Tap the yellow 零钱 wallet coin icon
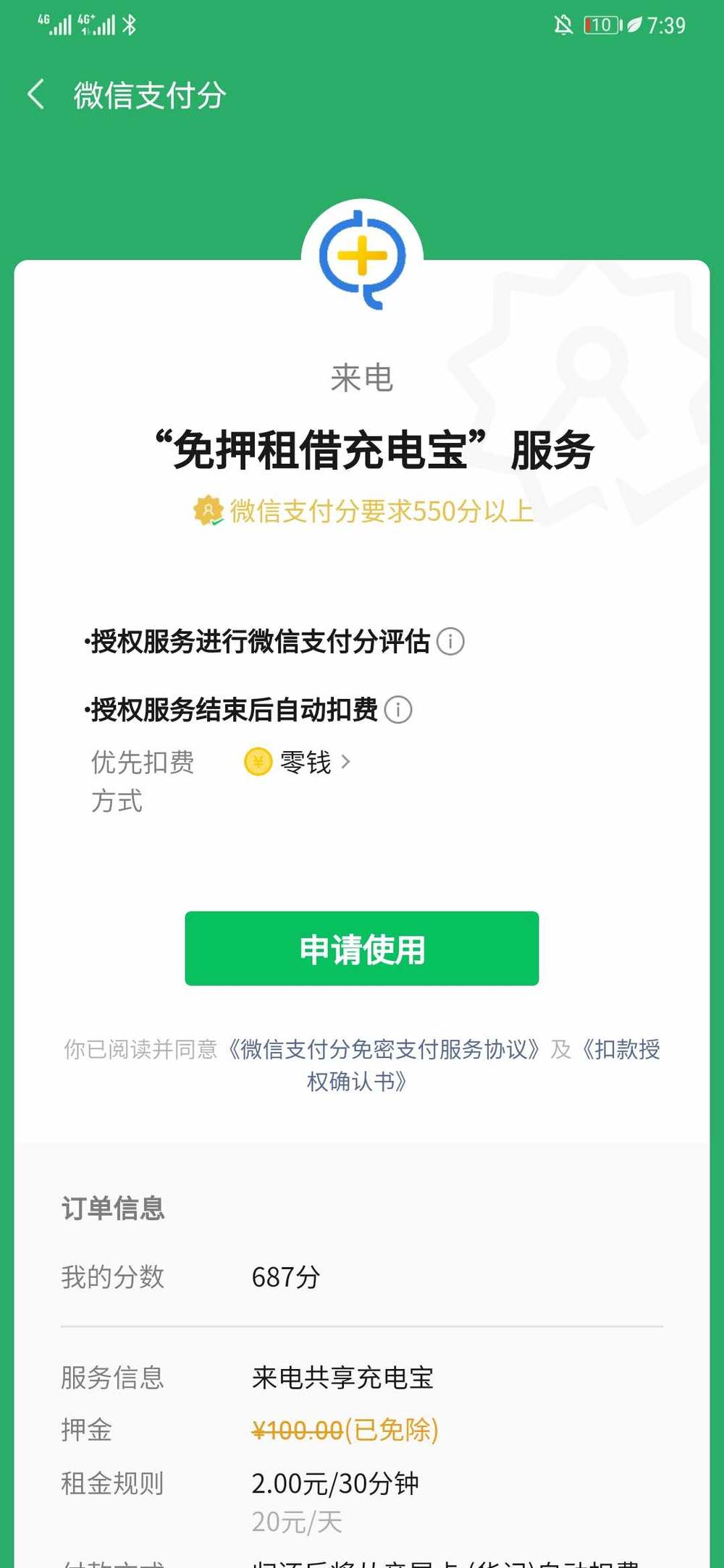This screenshot has height=1568, width=724. click(x=256, y=762)
